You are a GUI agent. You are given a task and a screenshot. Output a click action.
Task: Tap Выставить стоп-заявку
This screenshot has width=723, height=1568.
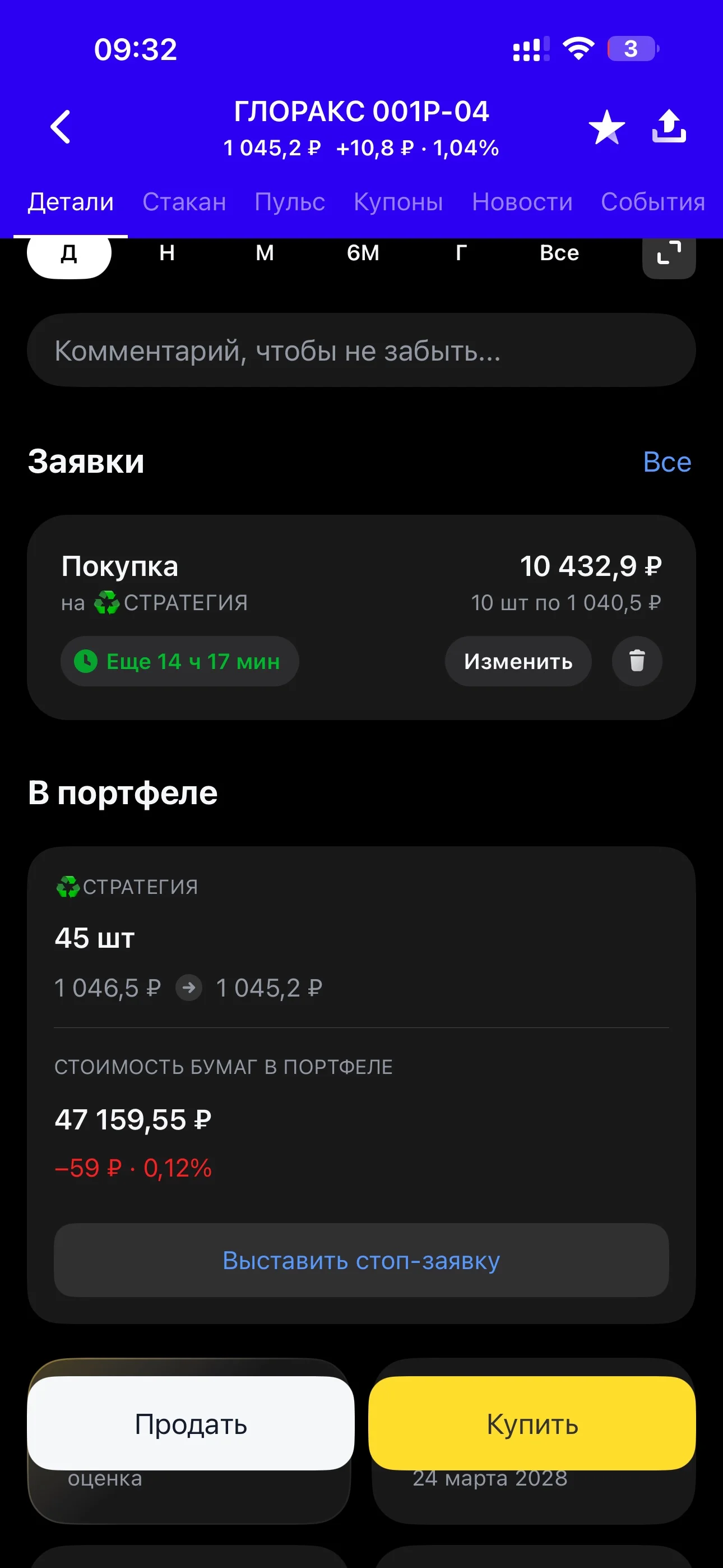361,1260
